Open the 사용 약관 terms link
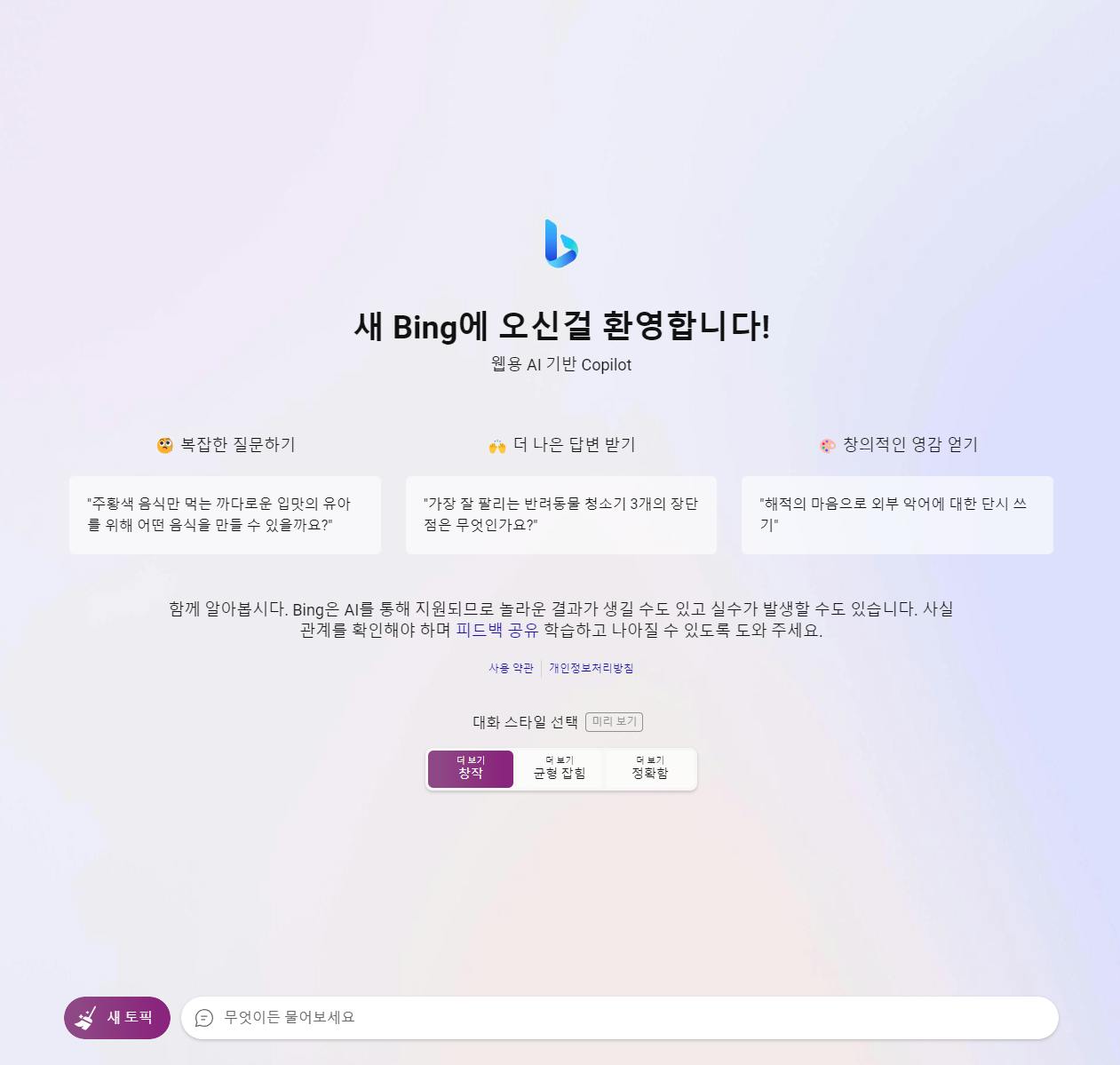This screenshot has width=1120, height=1065. point(511,668)
